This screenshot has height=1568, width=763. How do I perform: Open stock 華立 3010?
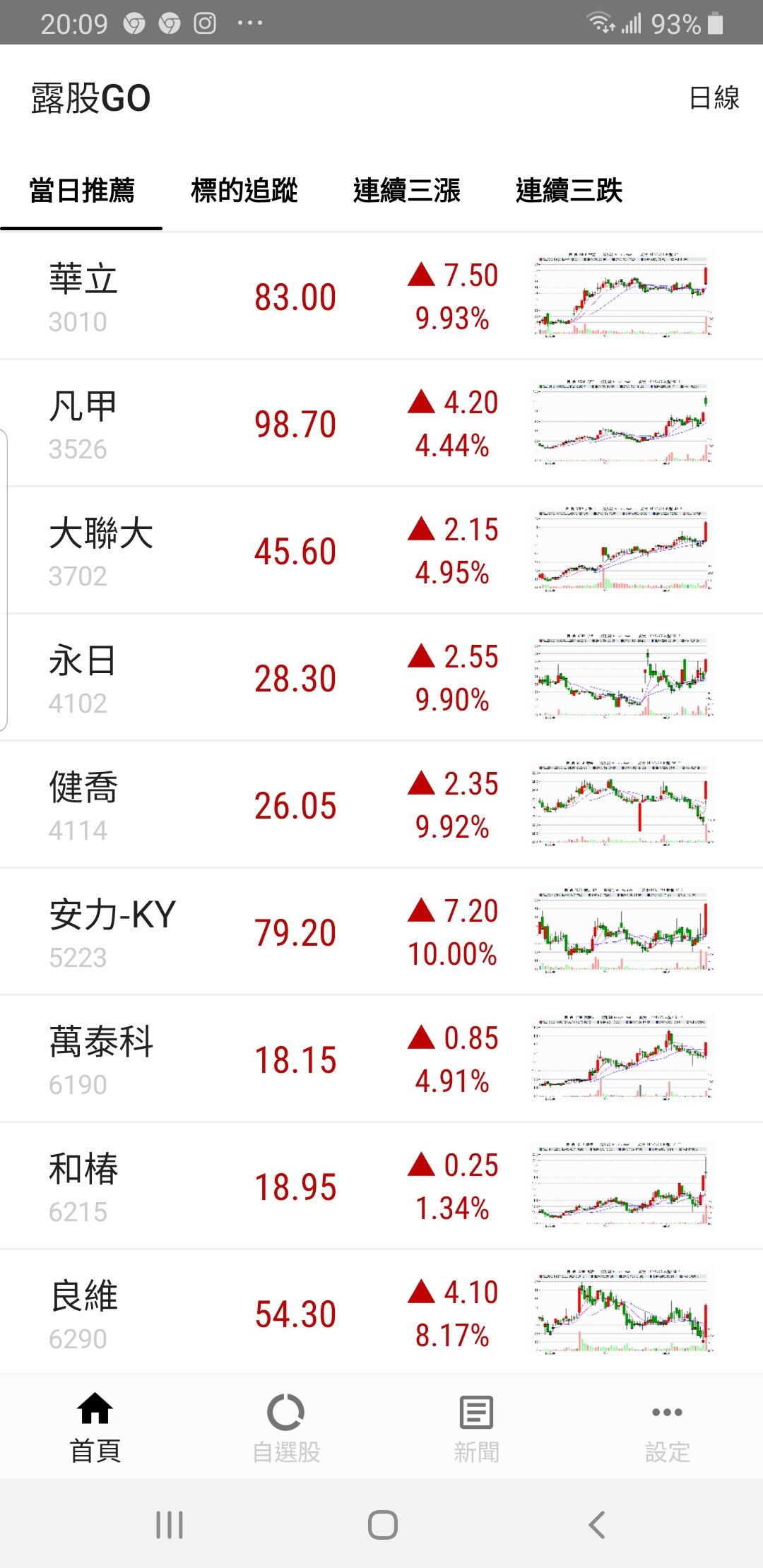283,297
